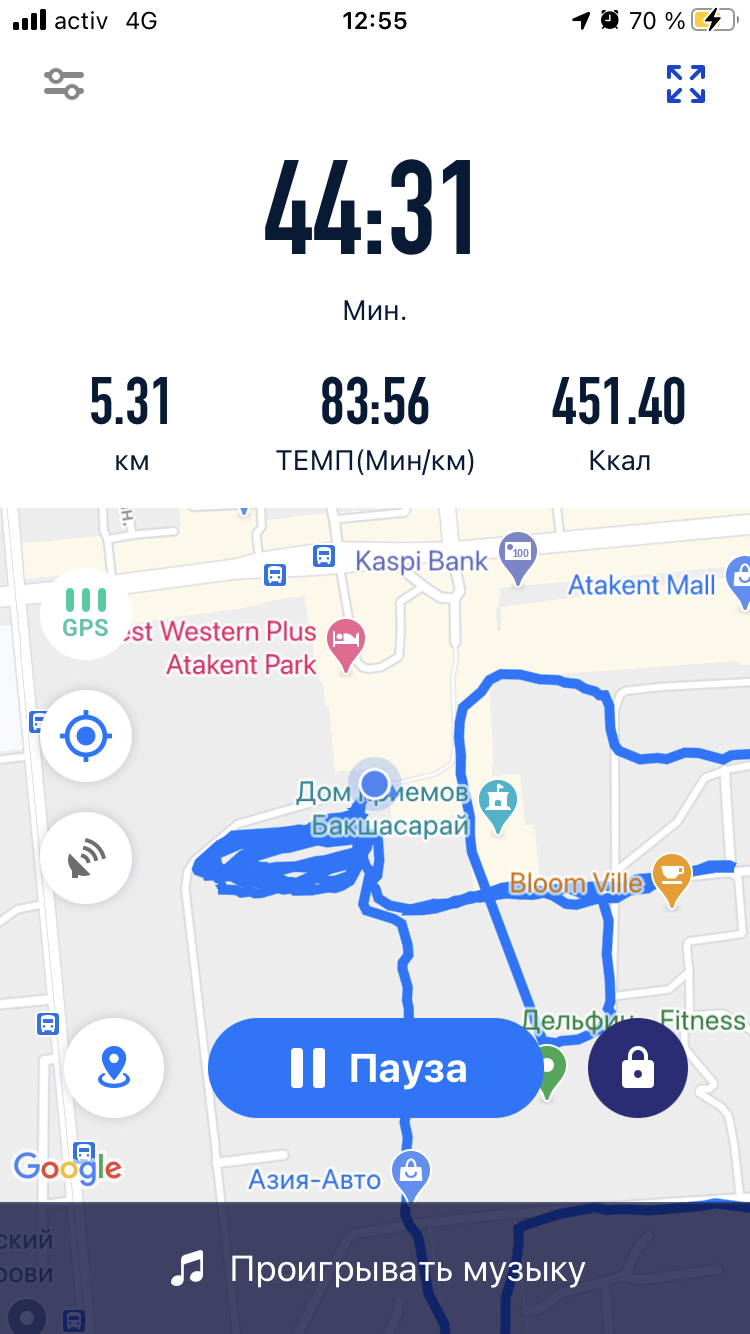Image resolution: width=750 pixels, height=1334 pixels.
Task: Lock the screen with the padlock button
Action: 637,1068
